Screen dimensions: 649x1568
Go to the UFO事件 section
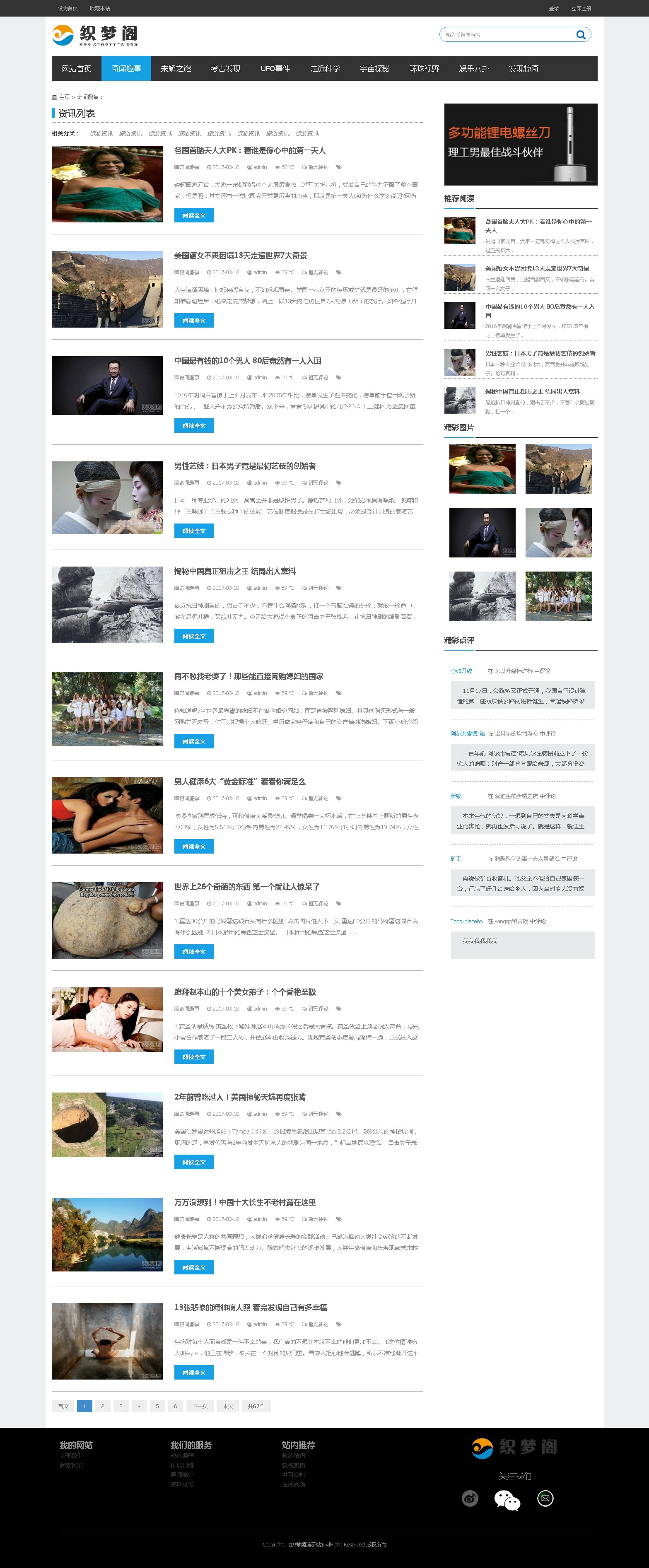(x=275, y=69)
